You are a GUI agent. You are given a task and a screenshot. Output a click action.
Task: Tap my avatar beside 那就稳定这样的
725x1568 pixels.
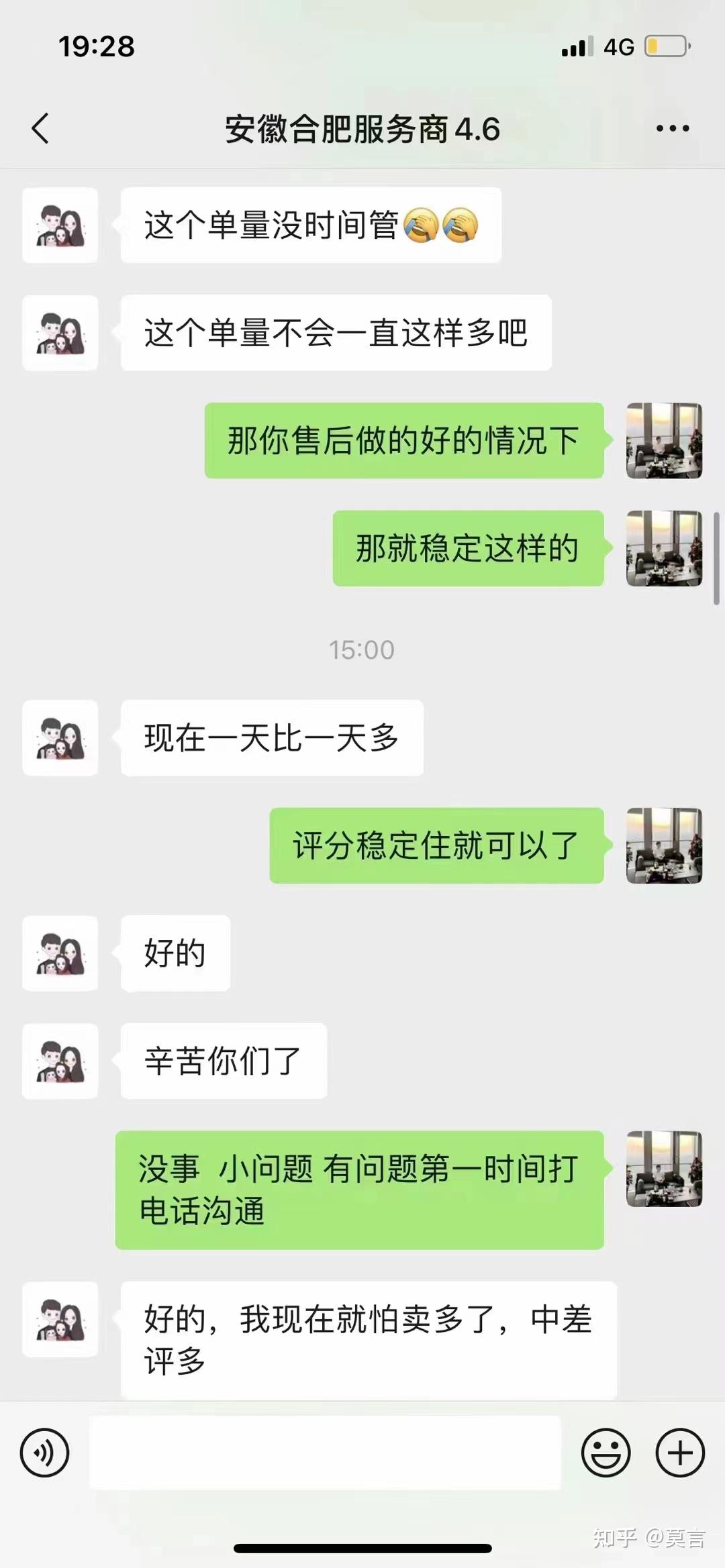[x=664, y=548]
